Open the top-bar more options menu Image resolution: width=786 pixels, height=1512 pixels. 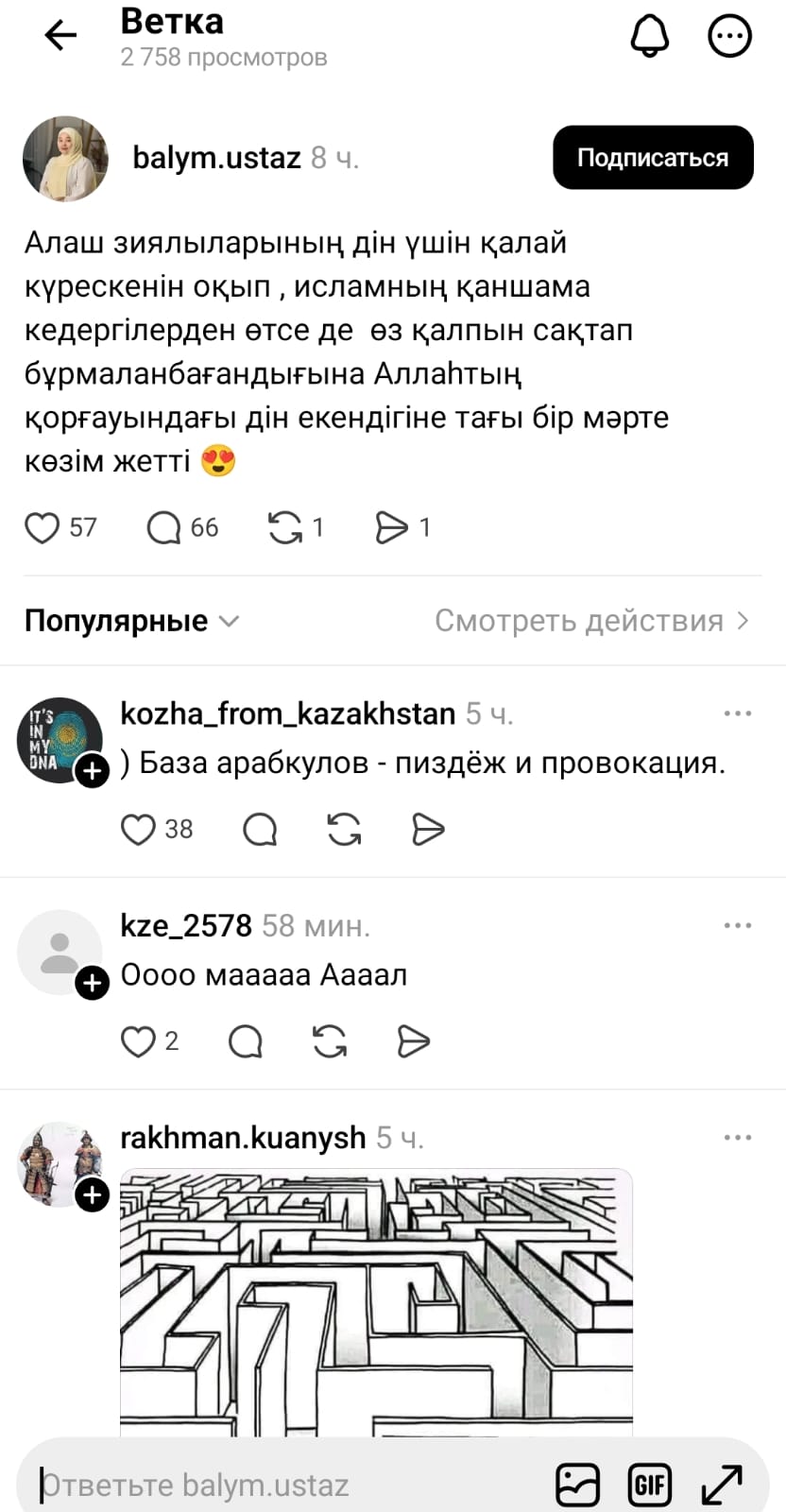(x=729, y=36)
